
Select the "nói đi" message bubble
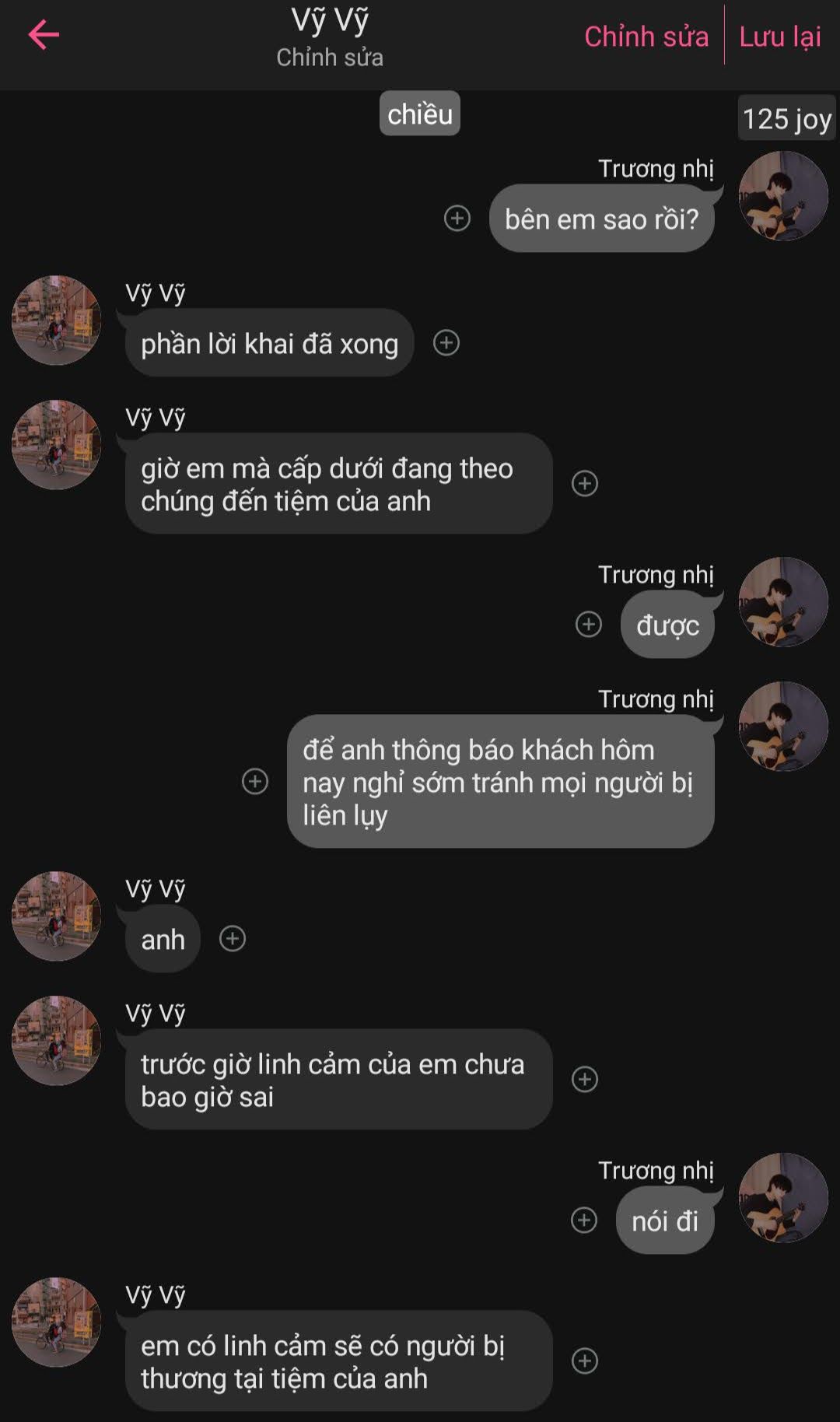pyautogui.click(x=665, y=1221)
